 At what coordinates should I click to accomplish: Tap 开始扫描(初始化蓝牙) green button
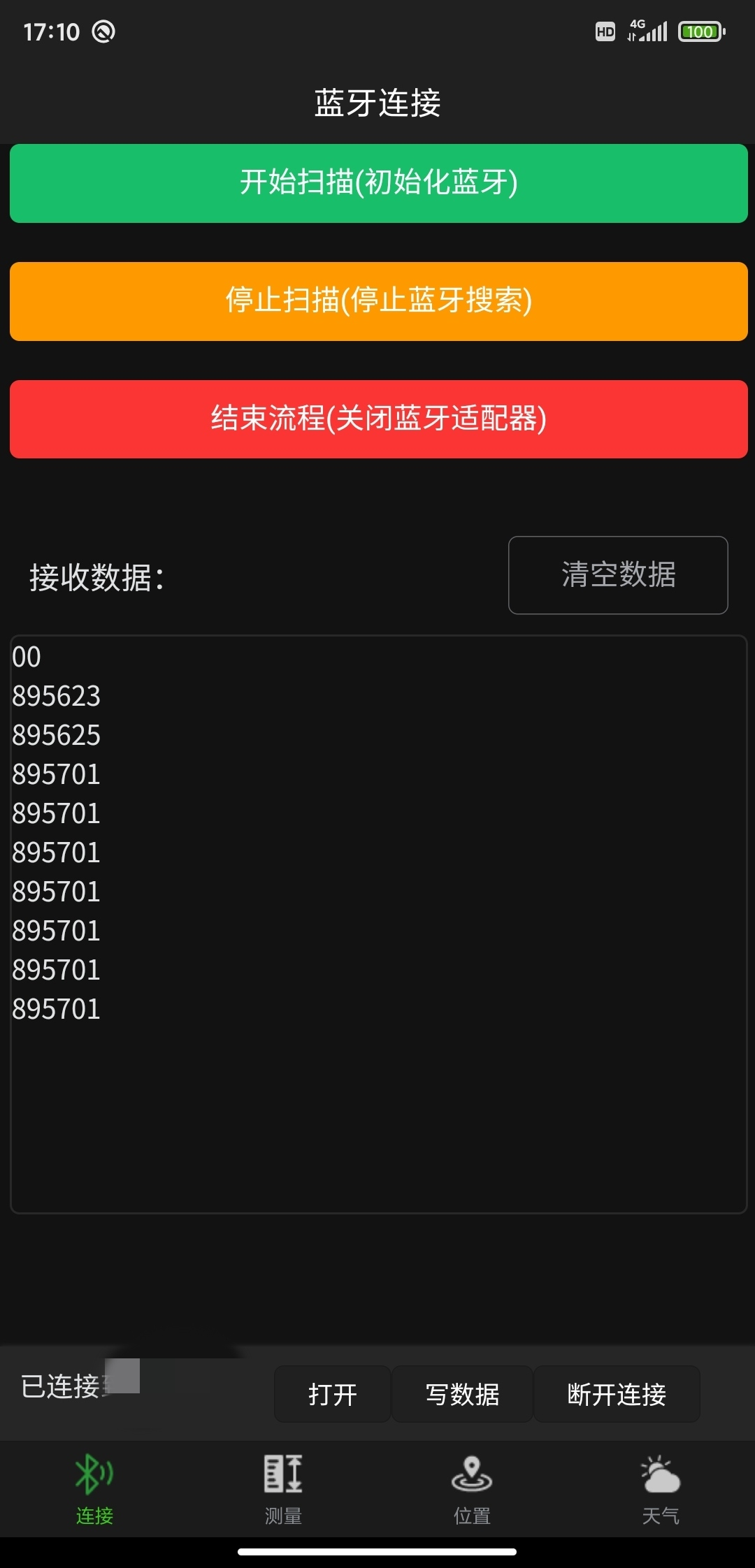378,183
